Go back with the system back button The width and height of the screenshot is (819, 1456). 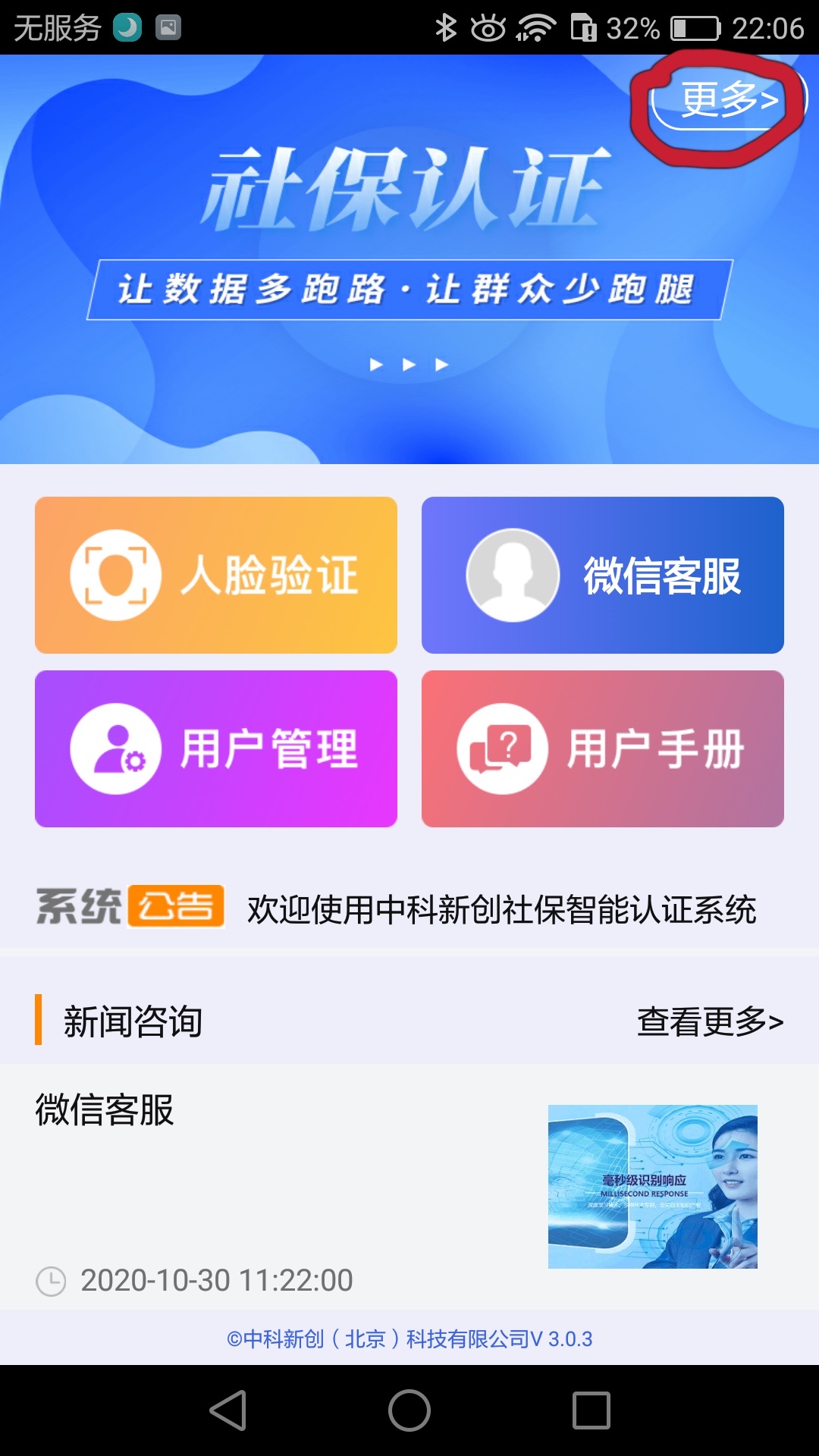[x=227, y=1410]
